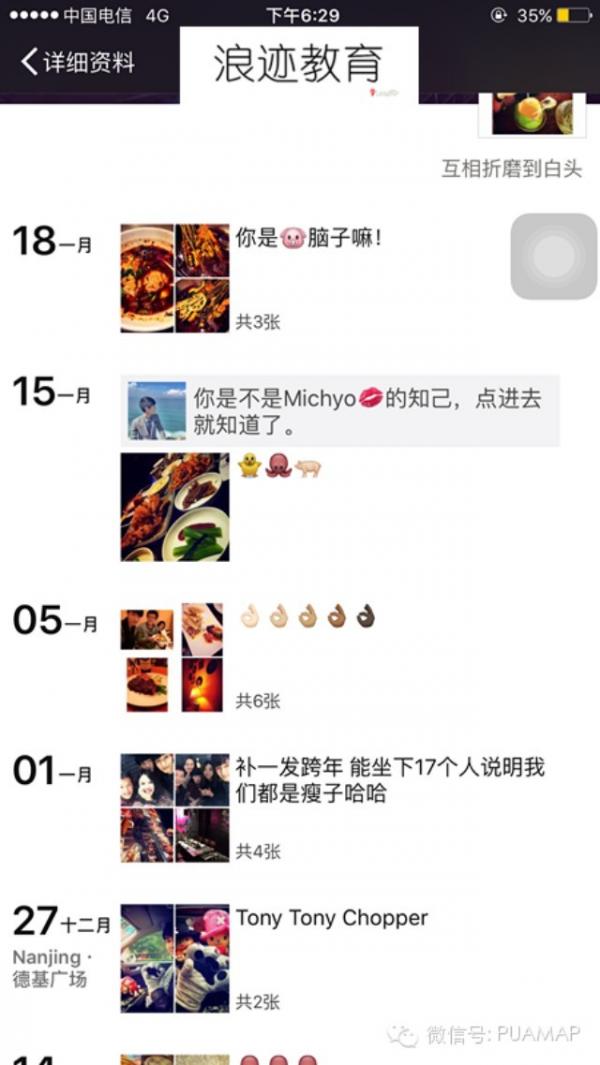The image size is (600, 1065).
Task: Tap the AssistiveTouch floating button
Action: [553, 257]
